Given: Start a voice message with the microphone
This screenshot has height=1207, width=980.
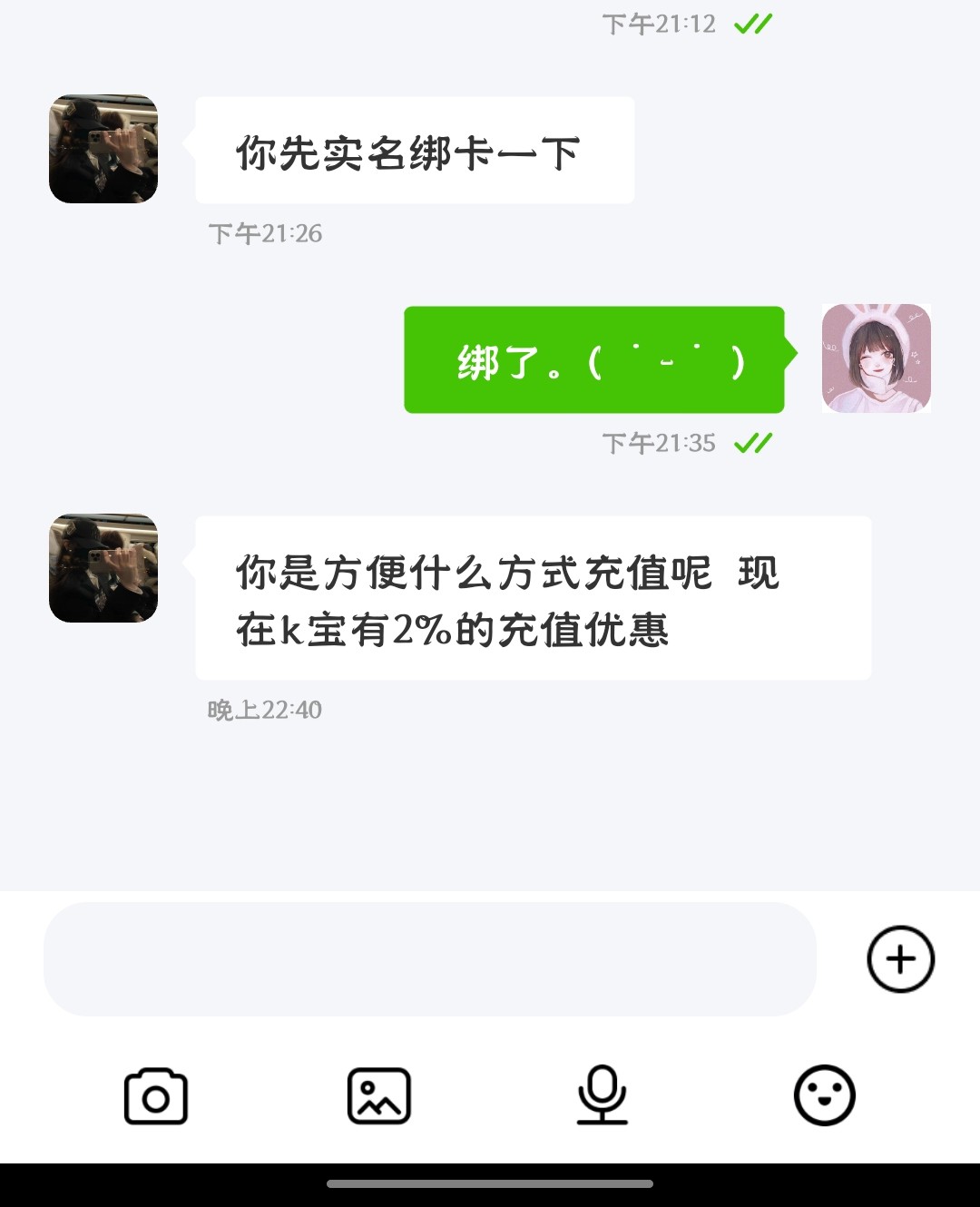Looking at the screenshot, I should click(603, 1094).
